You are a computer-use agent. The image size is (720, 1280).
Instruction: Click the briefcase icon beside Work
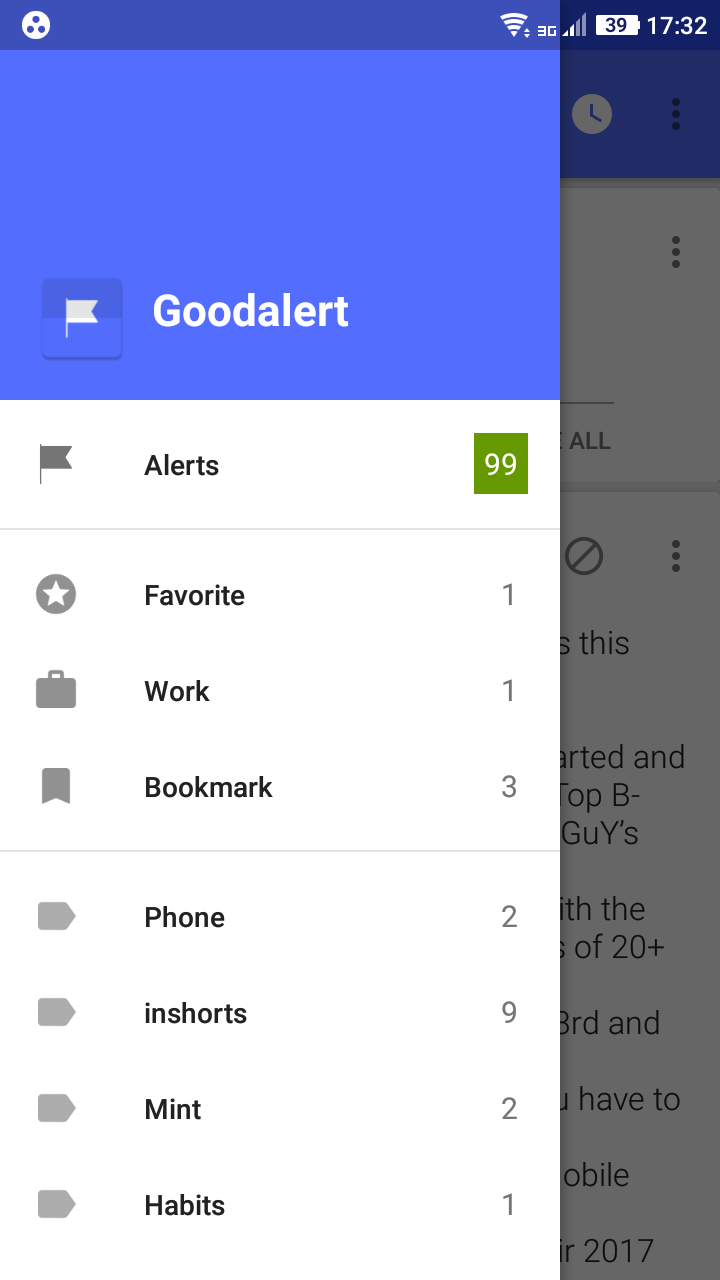(56, 690)
